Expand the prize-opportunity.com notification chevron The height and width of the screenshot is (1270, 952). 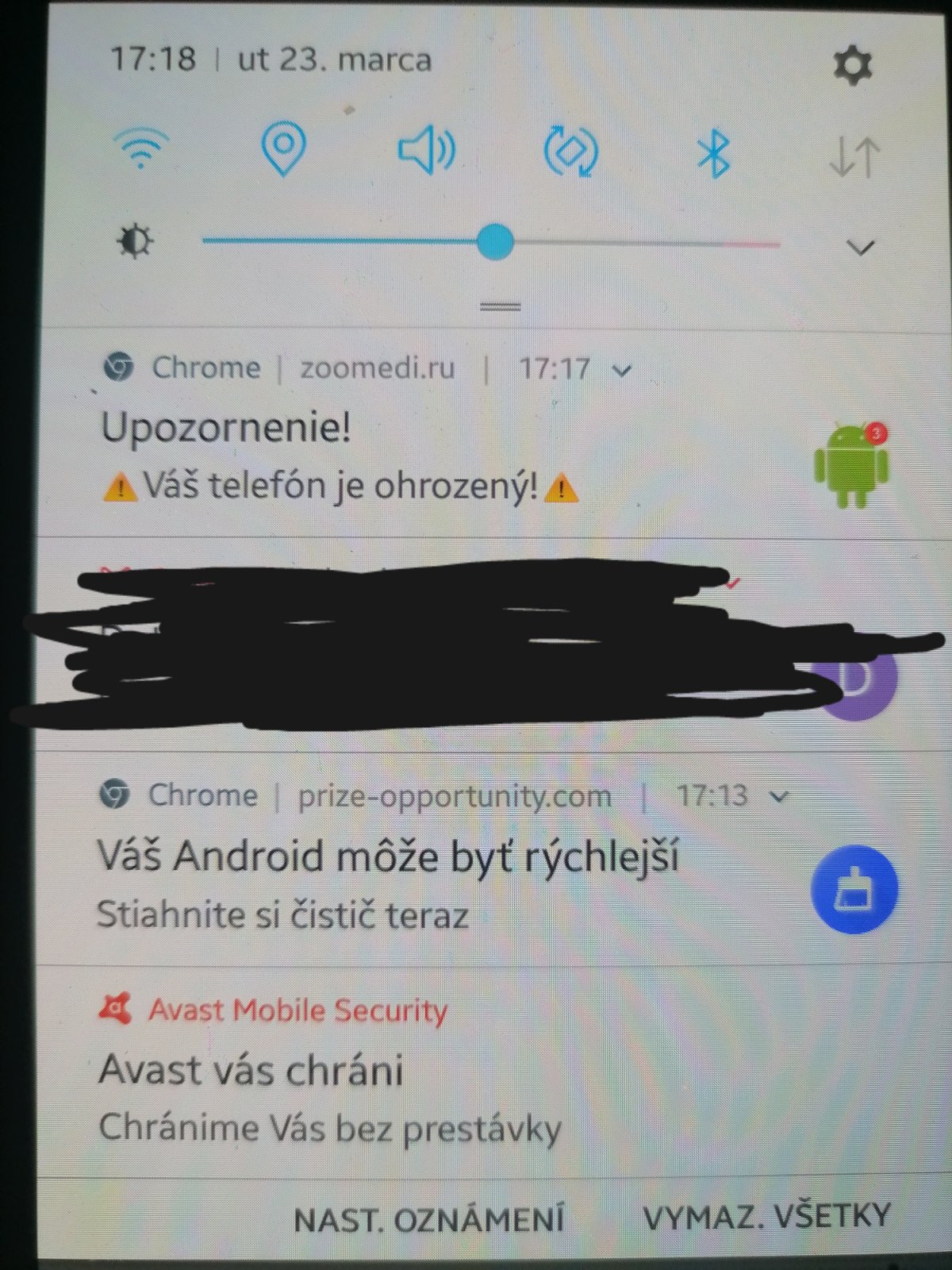(780, 796)
